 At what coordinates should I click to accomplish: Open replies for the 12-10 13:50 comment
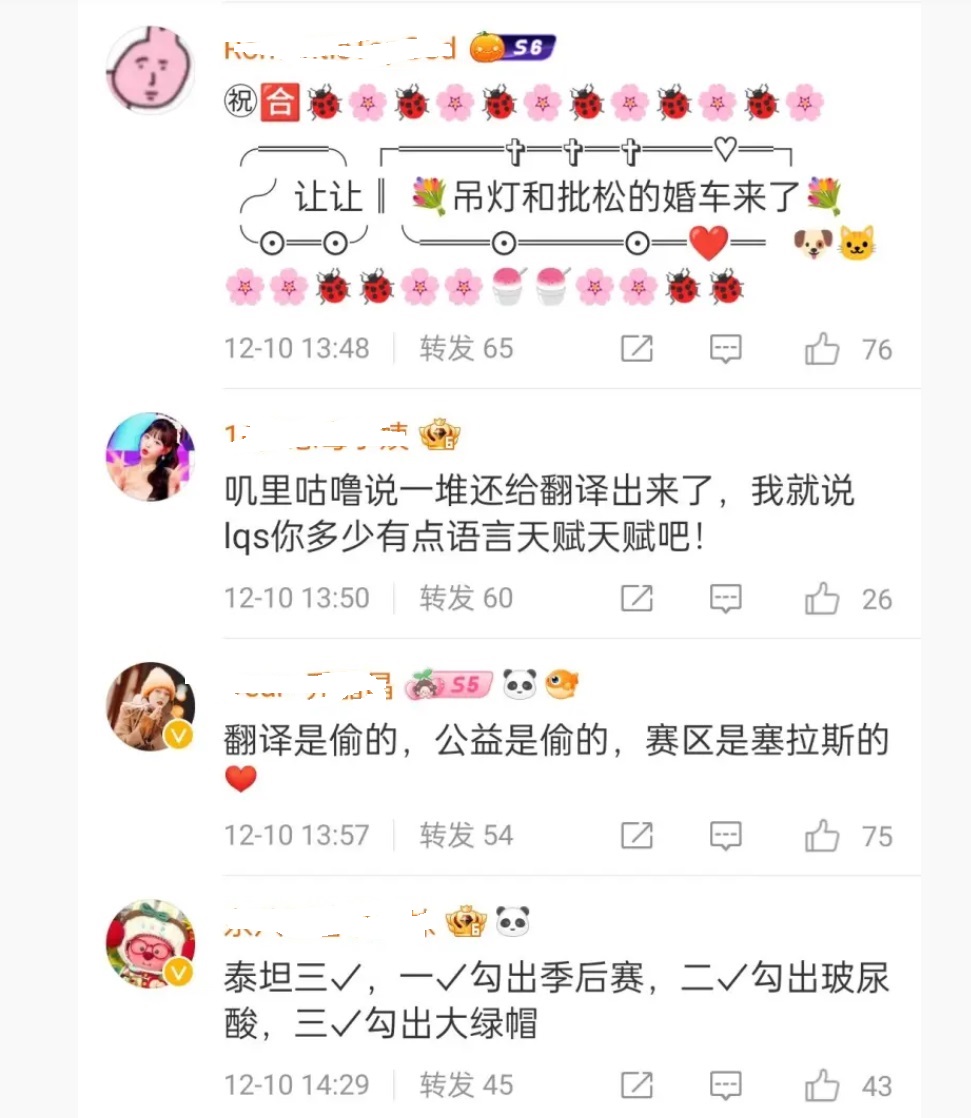(726, 599)
